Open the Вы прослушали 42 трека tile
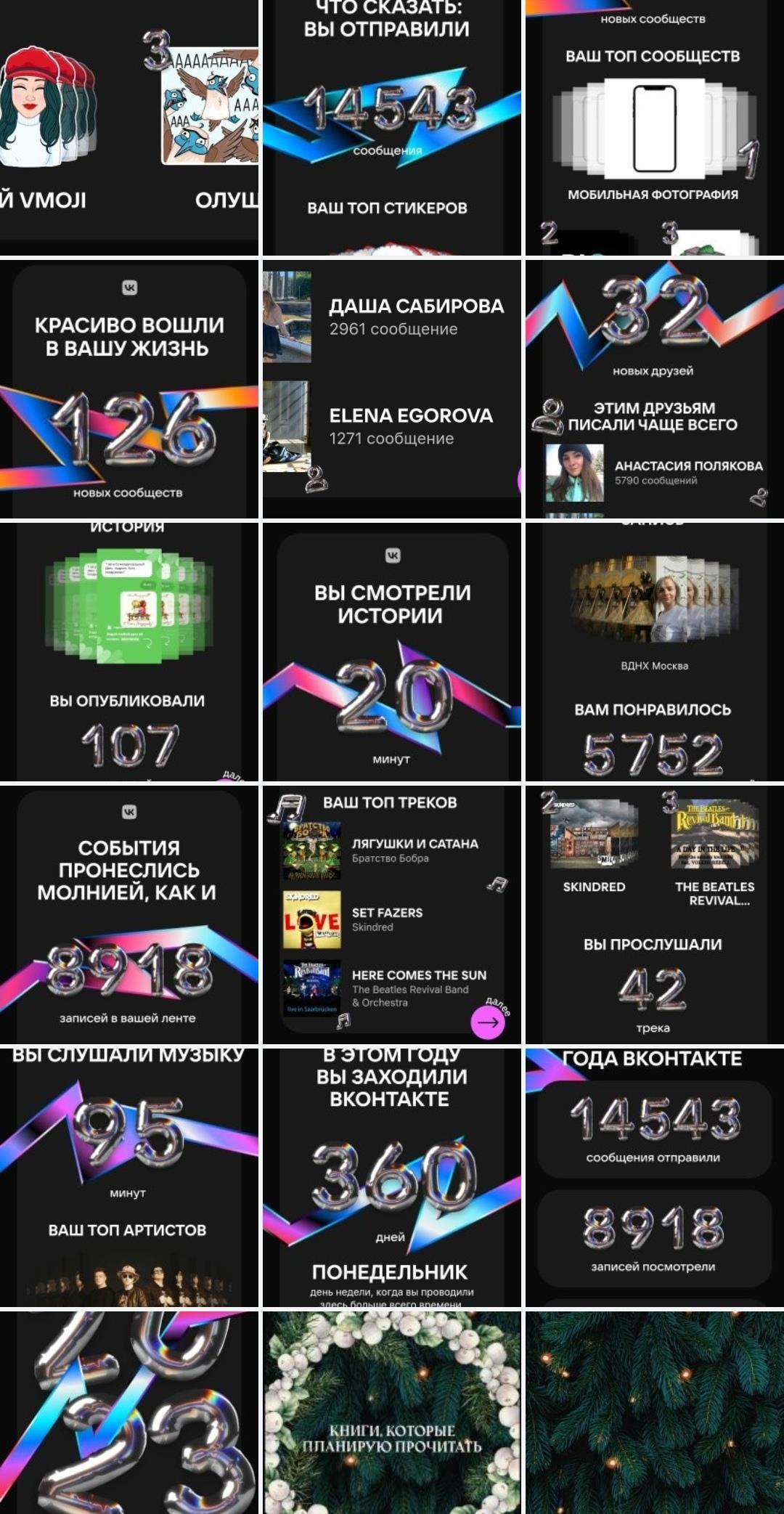The image size is (784, 1514). 653,914
